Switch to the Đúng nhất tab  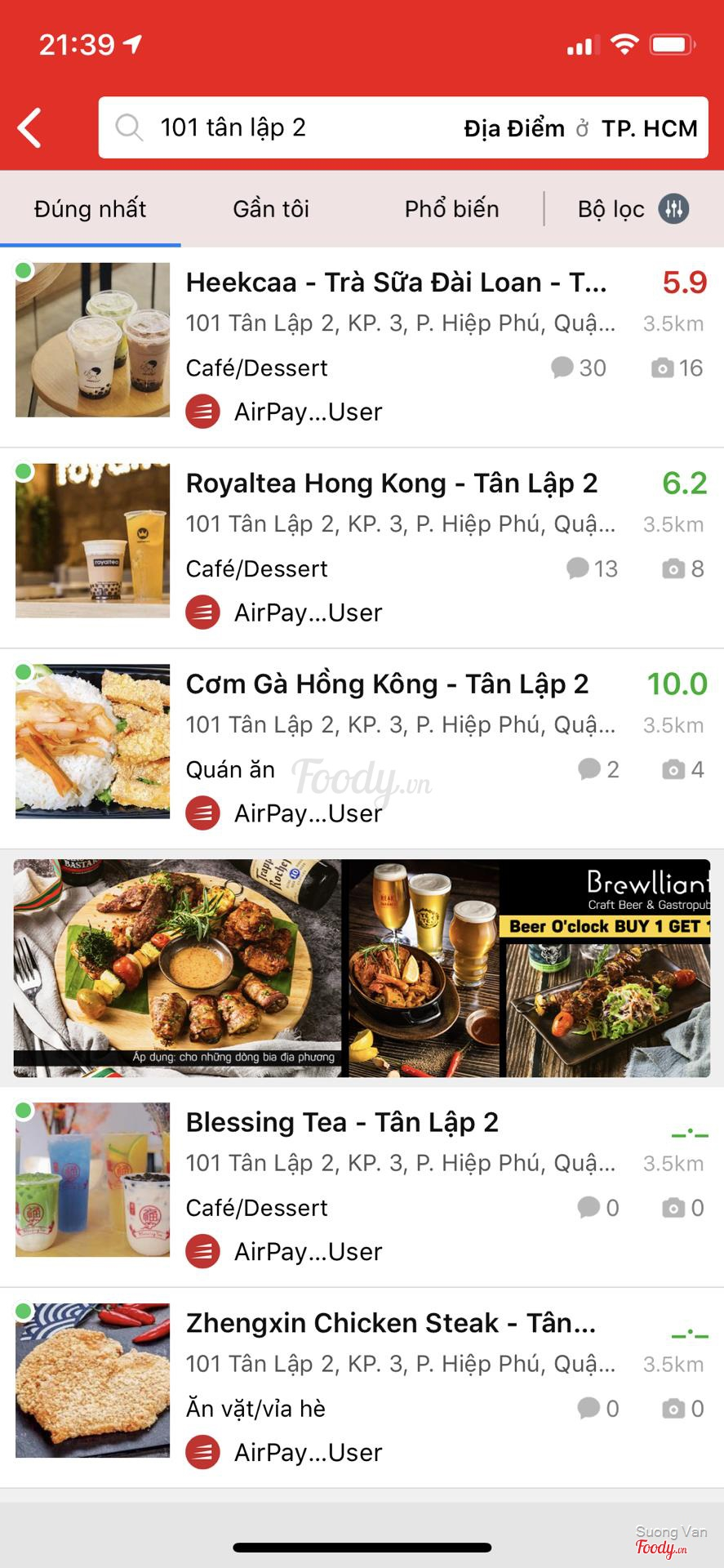coord(90,209)
